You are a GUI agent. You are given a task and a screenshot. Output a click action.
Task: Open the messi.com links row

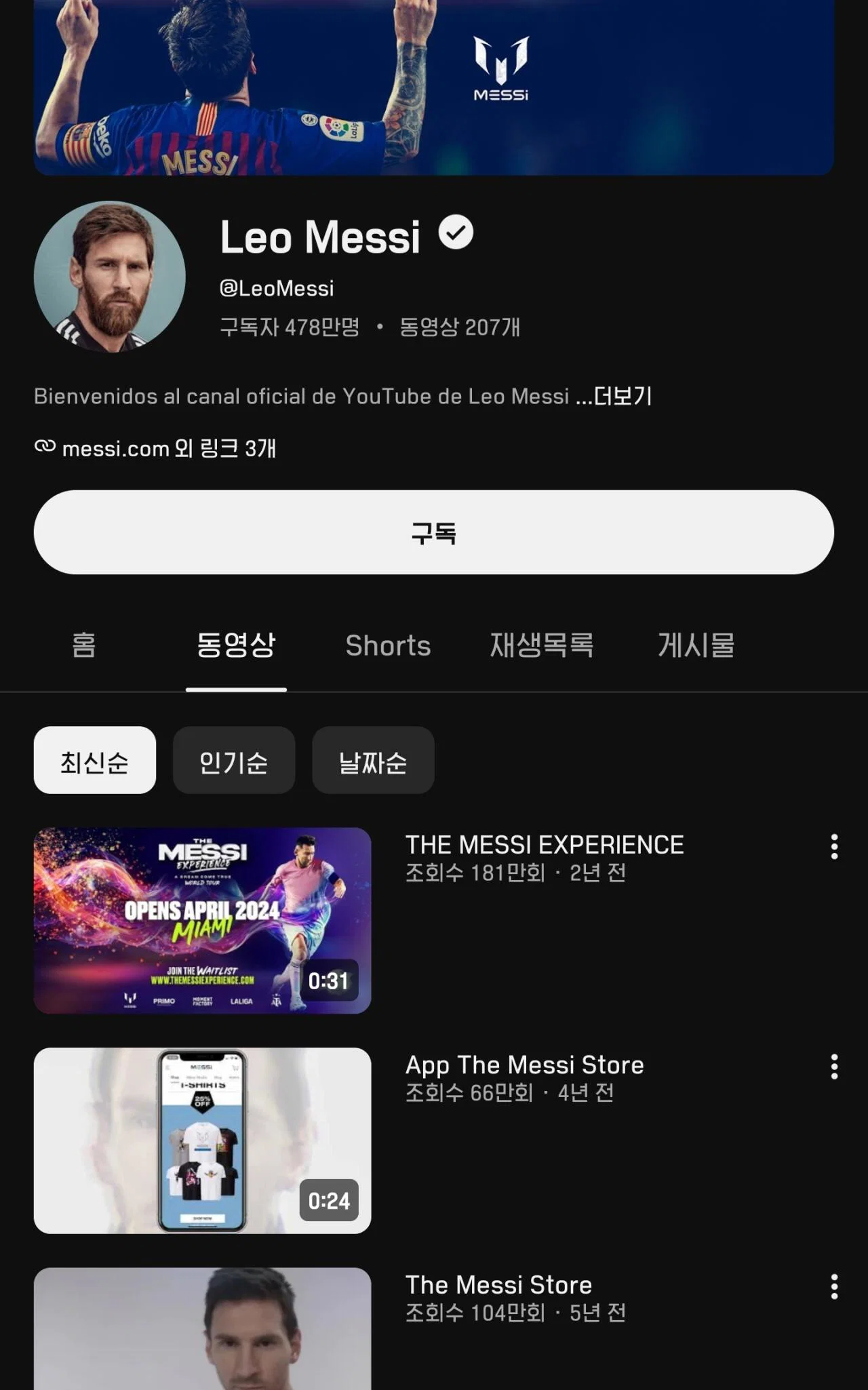tap(155, 448)
